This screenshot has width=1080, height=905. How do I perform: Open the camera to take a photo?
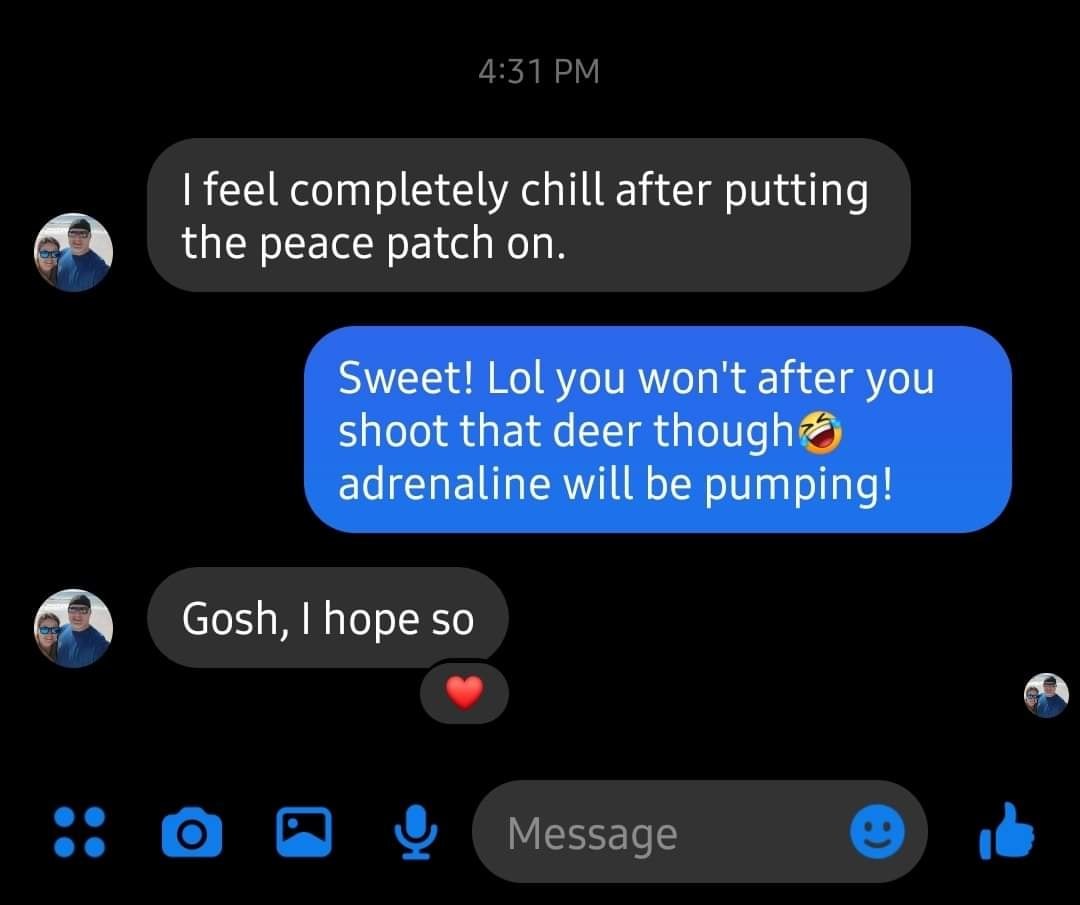[x=191, y=830]
